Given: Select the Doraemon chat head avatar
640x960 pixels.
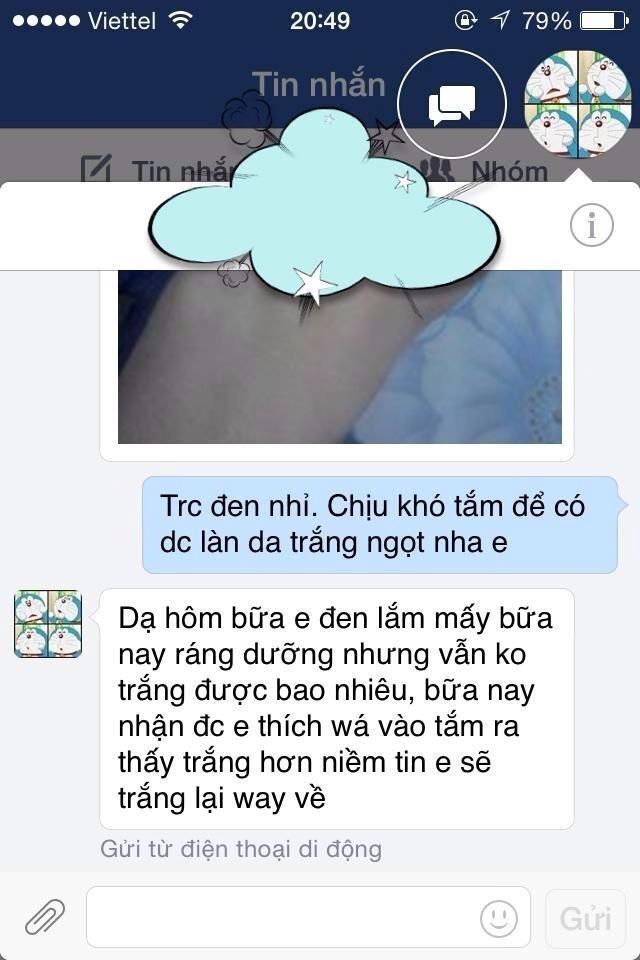Looking at the screenshot, I should click(x=577, y=103).
